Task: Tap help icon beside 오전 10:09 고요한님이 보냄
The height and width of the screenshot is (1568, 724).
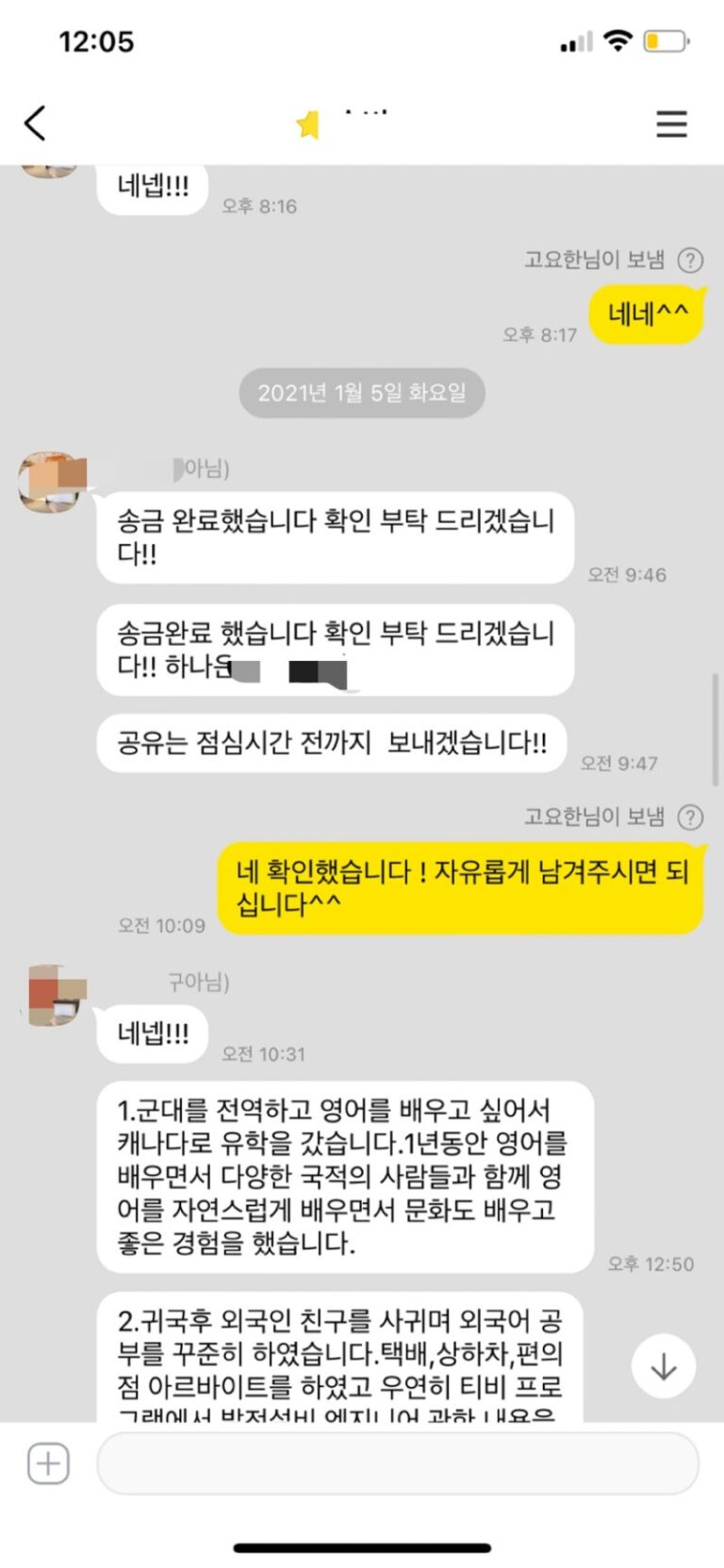Action: click(x=691, y=817)
